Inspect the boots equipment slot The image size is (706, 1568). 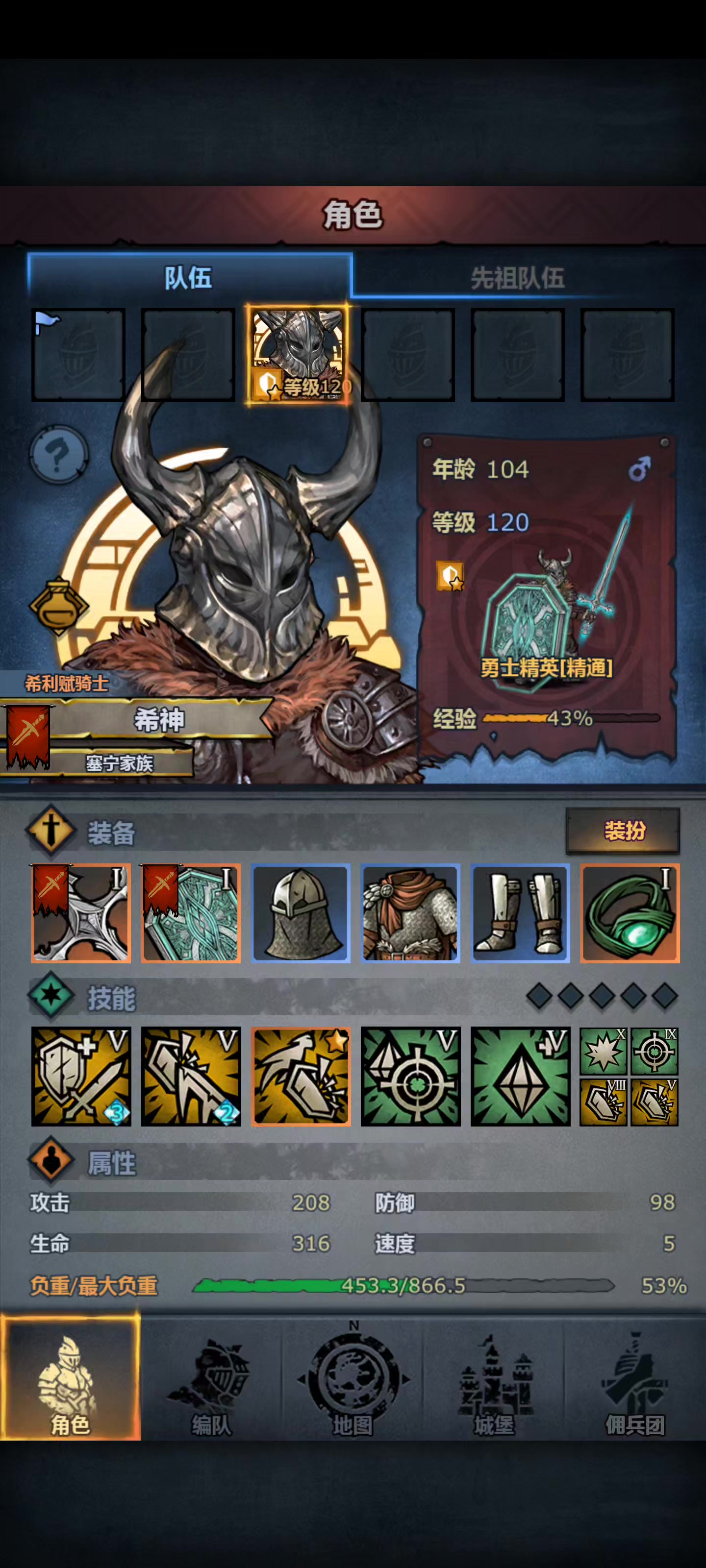click(x=520, y=913)
